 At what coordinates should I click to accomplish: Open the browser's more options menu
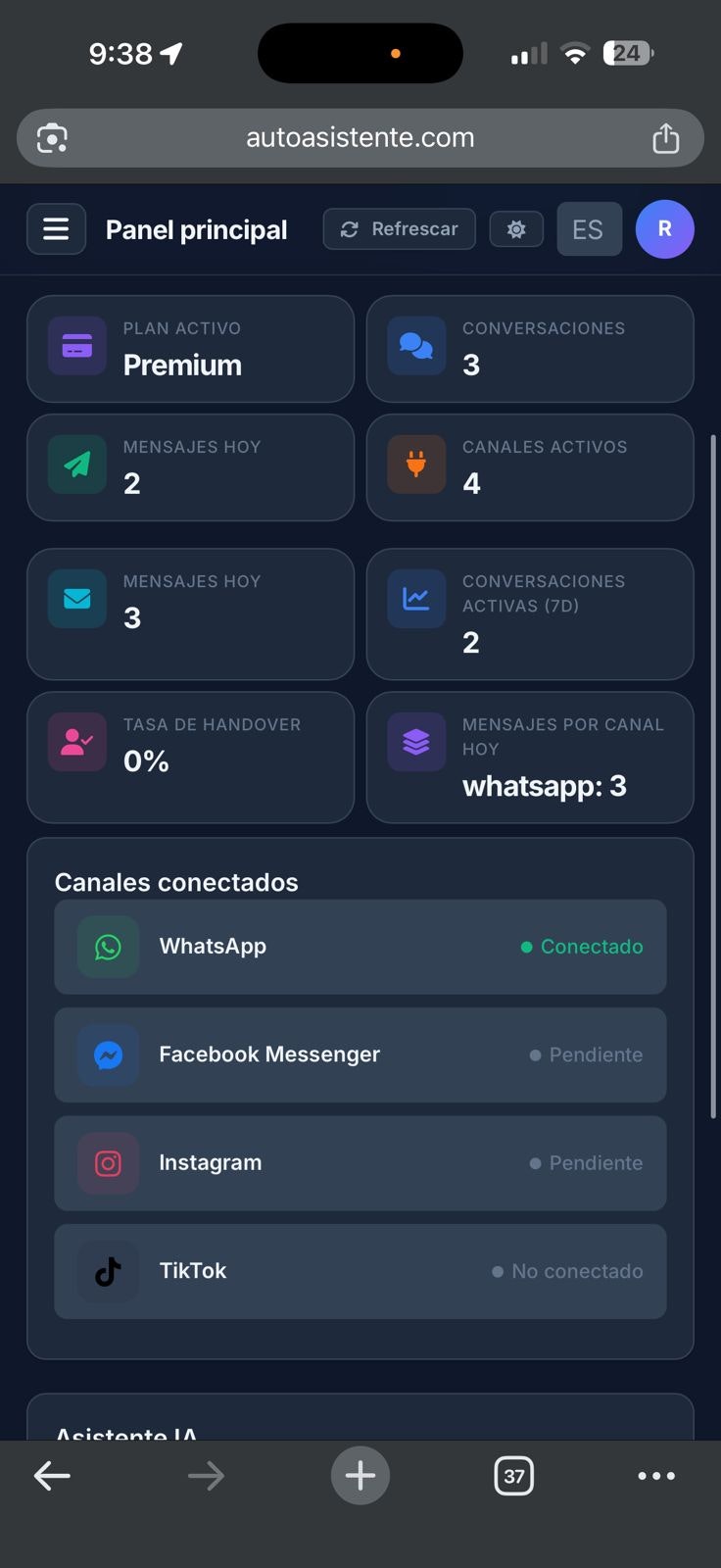click(656, 1476)
